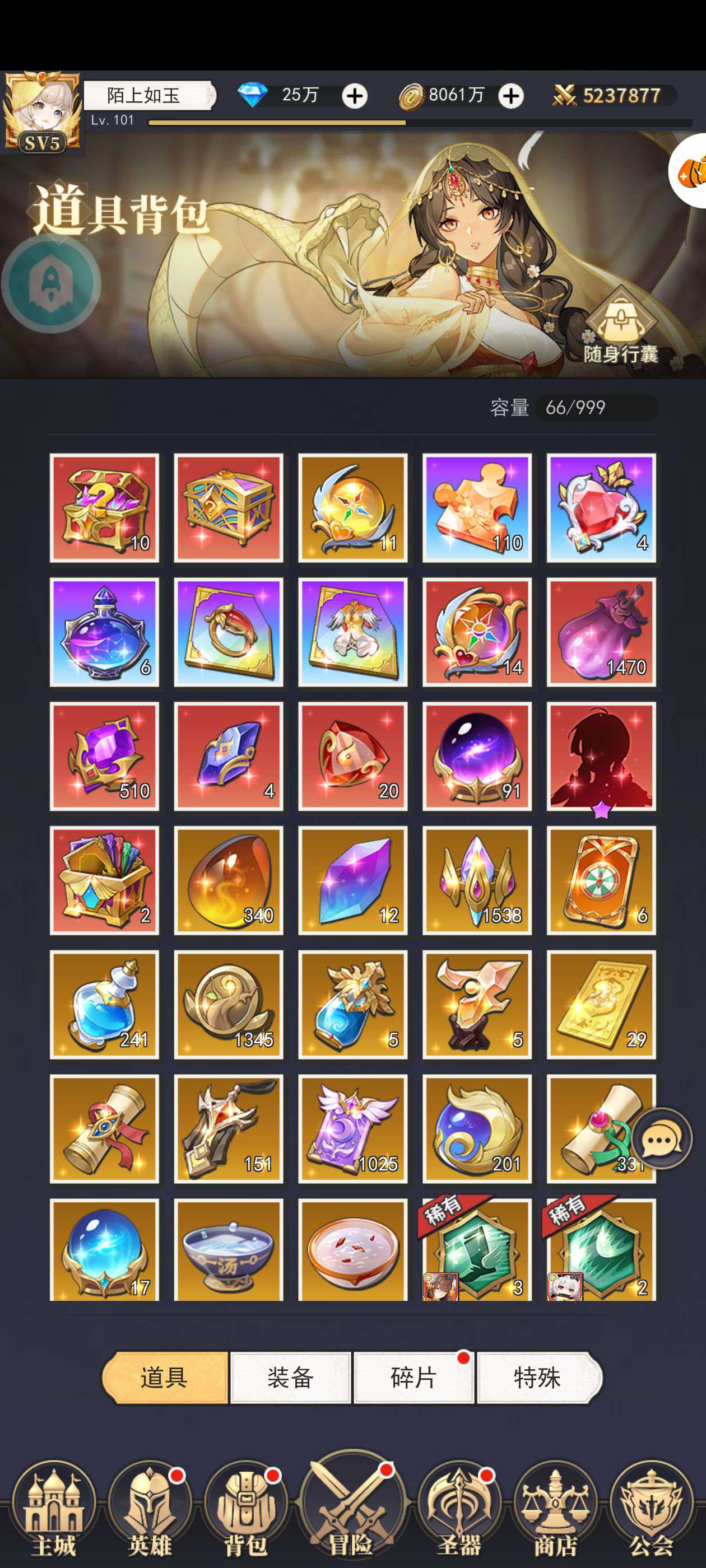Select the purple pouch item with 1470
706x1568 pixels.
pos(601,632)
